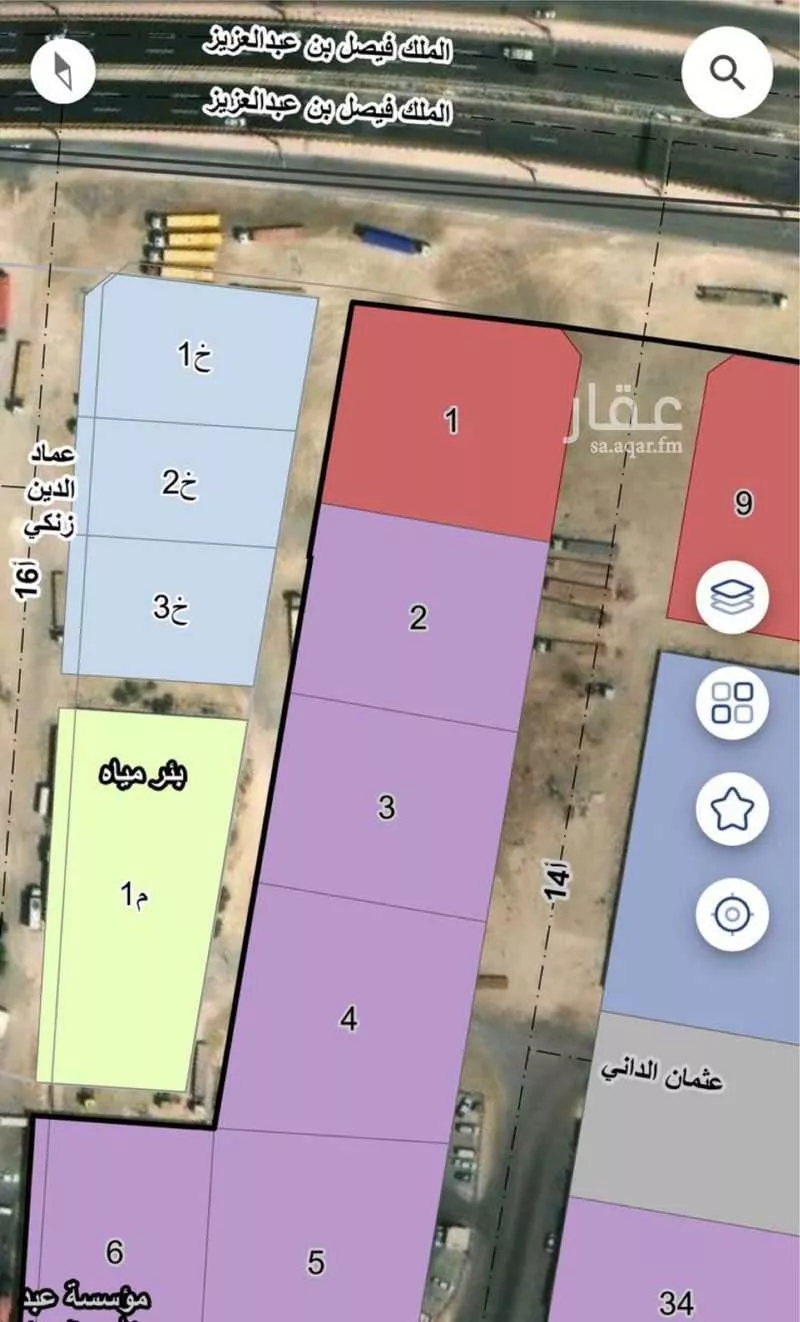The image size is (800, 1322).
Task: Open the map layers selector
Action: click(732, 597)
